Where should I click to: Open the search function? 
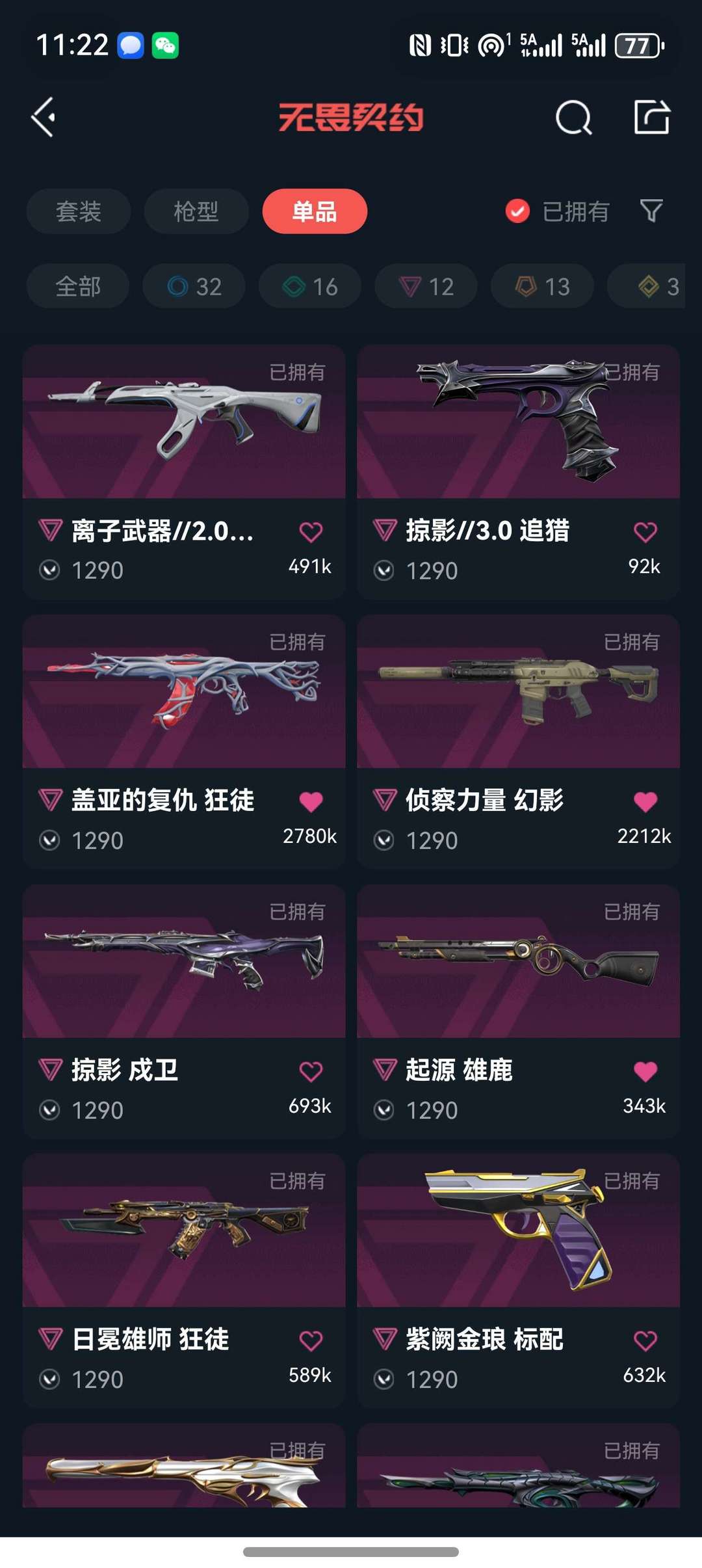(x=575, y=118)
